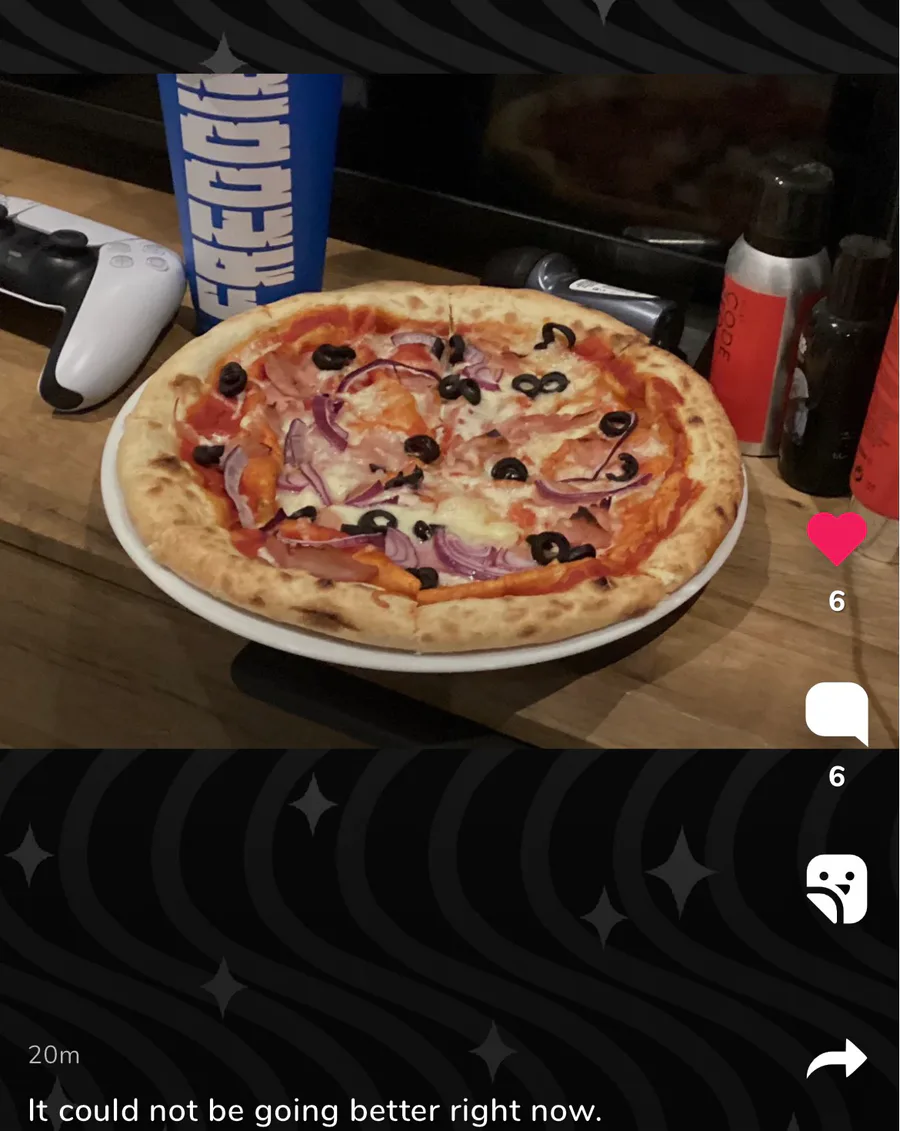
Task: Share this post with the arrow
Action: 836,1059
